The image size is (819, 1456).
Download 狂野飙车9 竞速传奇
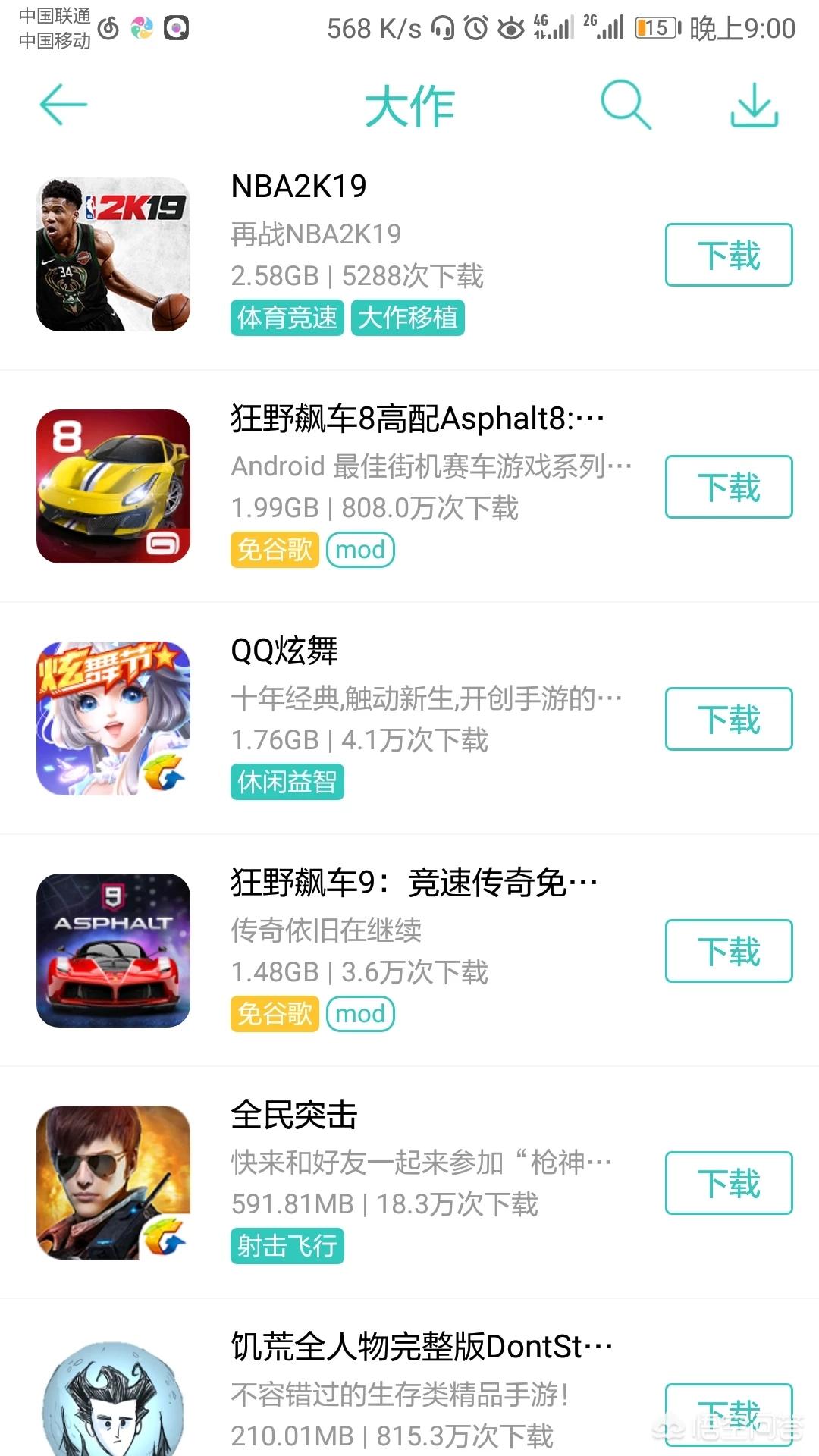tap(728, 951)
